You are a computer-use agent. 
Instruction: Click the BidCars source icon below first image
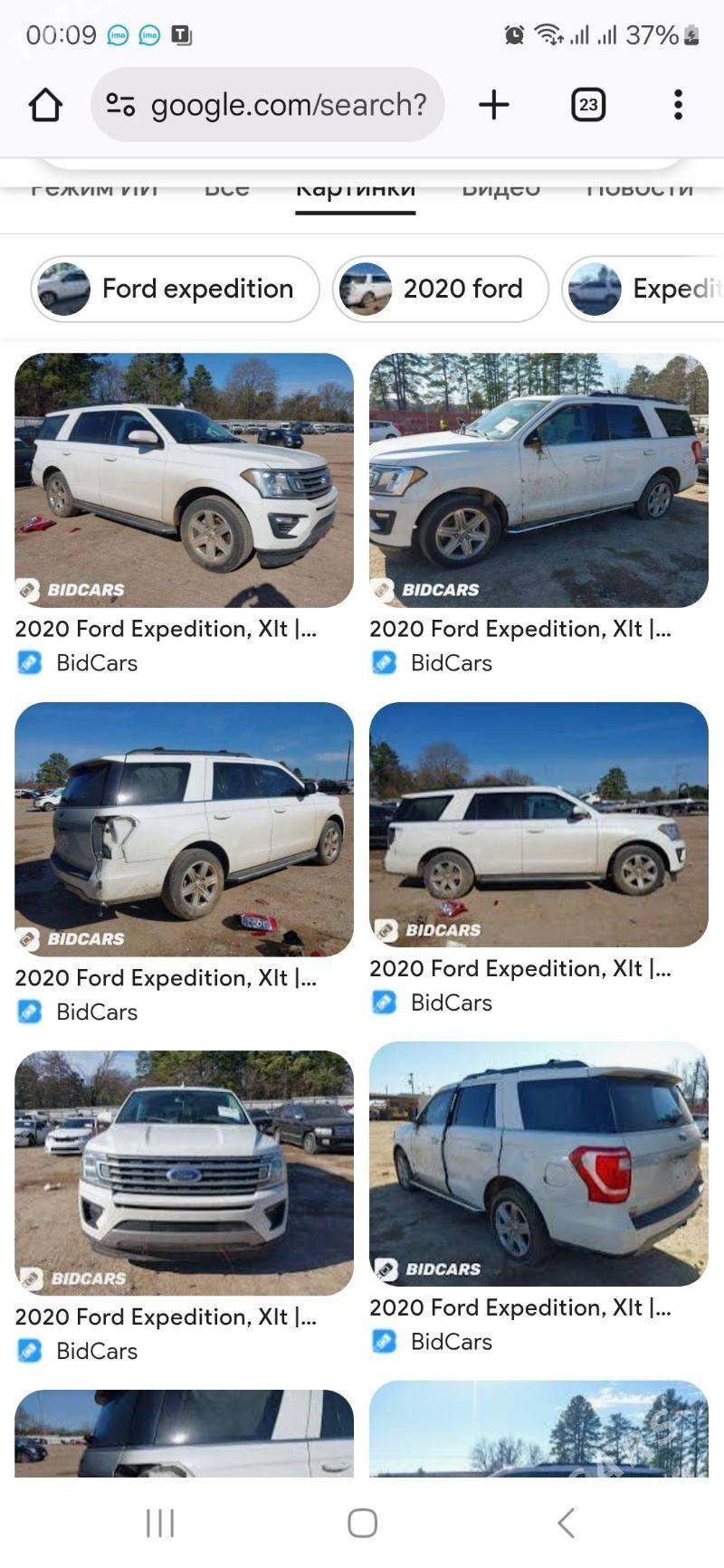pyautogui.click(x=29, y=662)
